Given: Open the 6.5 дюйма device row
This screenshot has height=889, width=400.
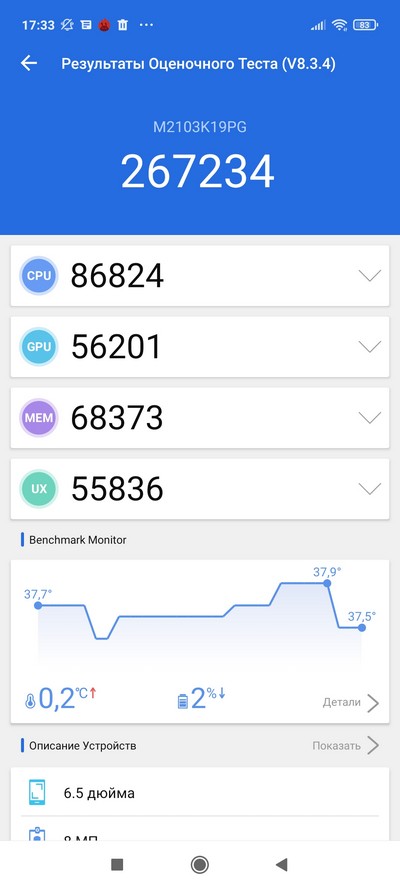Looking at the screenshot, I should tap(199, 793).
